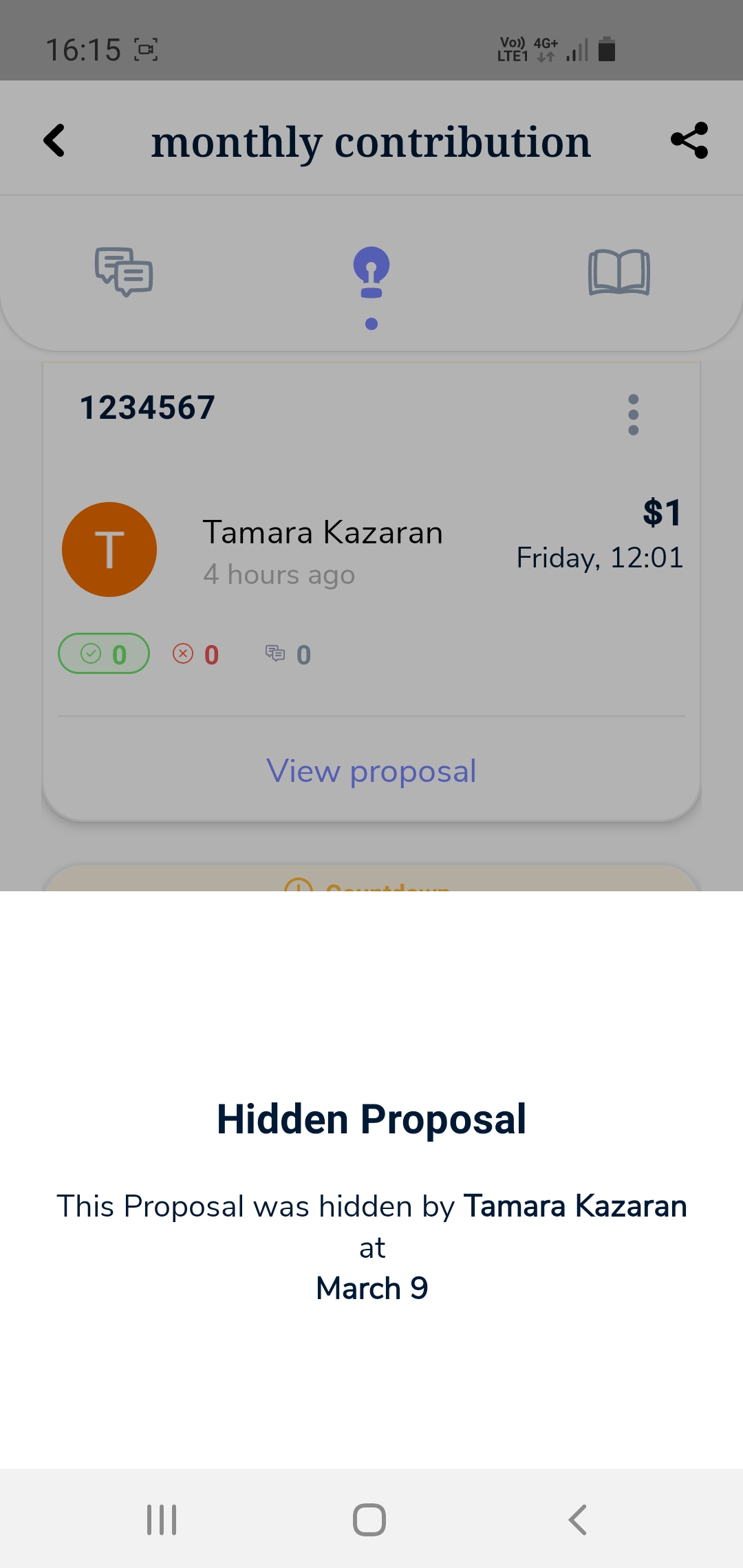
Task: Tap the green approve vote counter
Action: 104,654
